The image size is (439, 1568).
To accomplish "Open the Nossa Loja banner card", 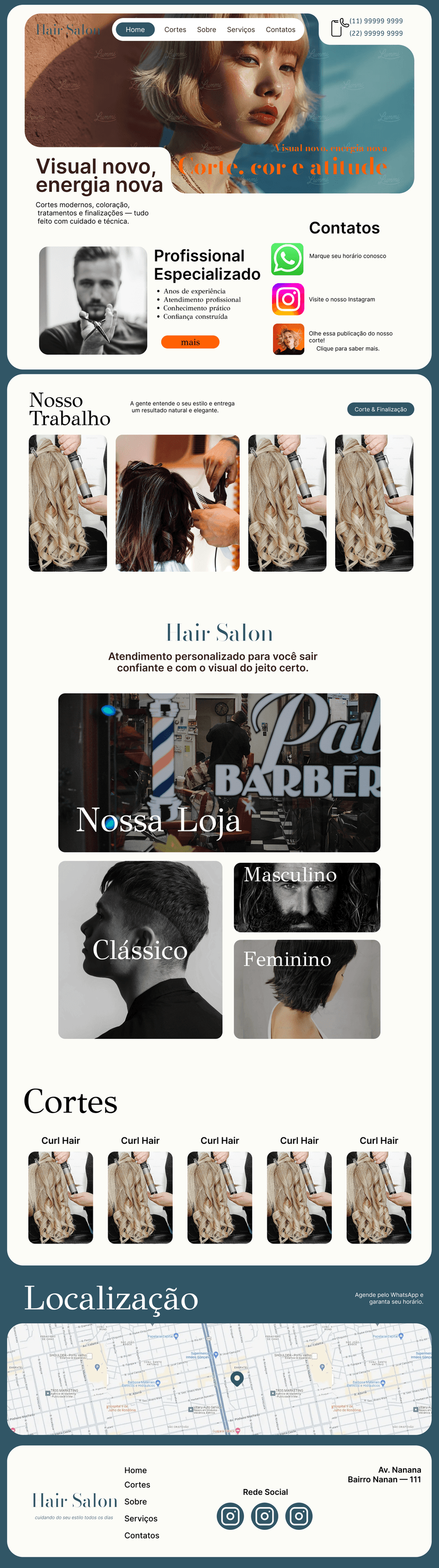I will click(x=219, y=772).
